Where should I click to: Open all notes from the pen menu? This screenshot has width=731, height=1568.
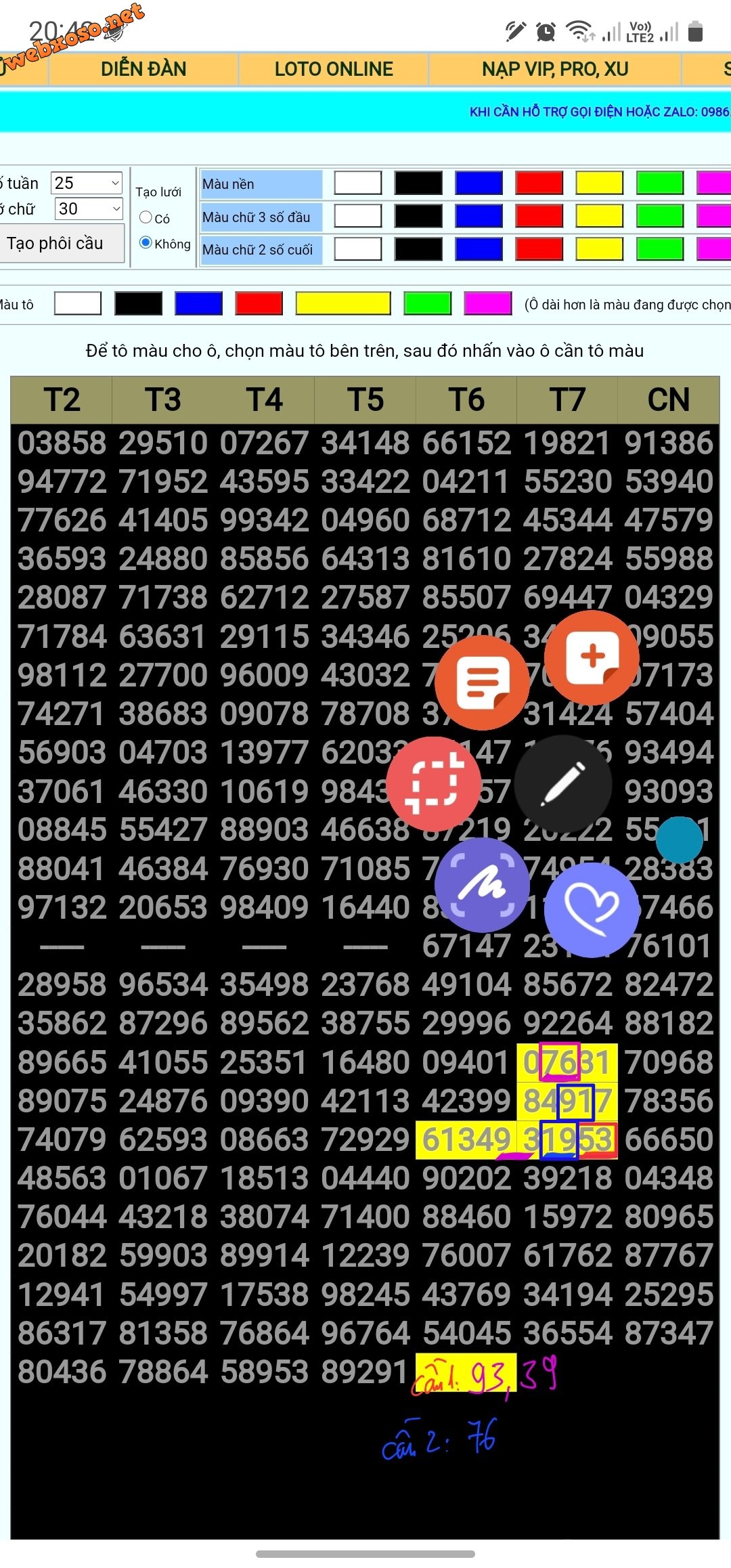pos(482,682)
